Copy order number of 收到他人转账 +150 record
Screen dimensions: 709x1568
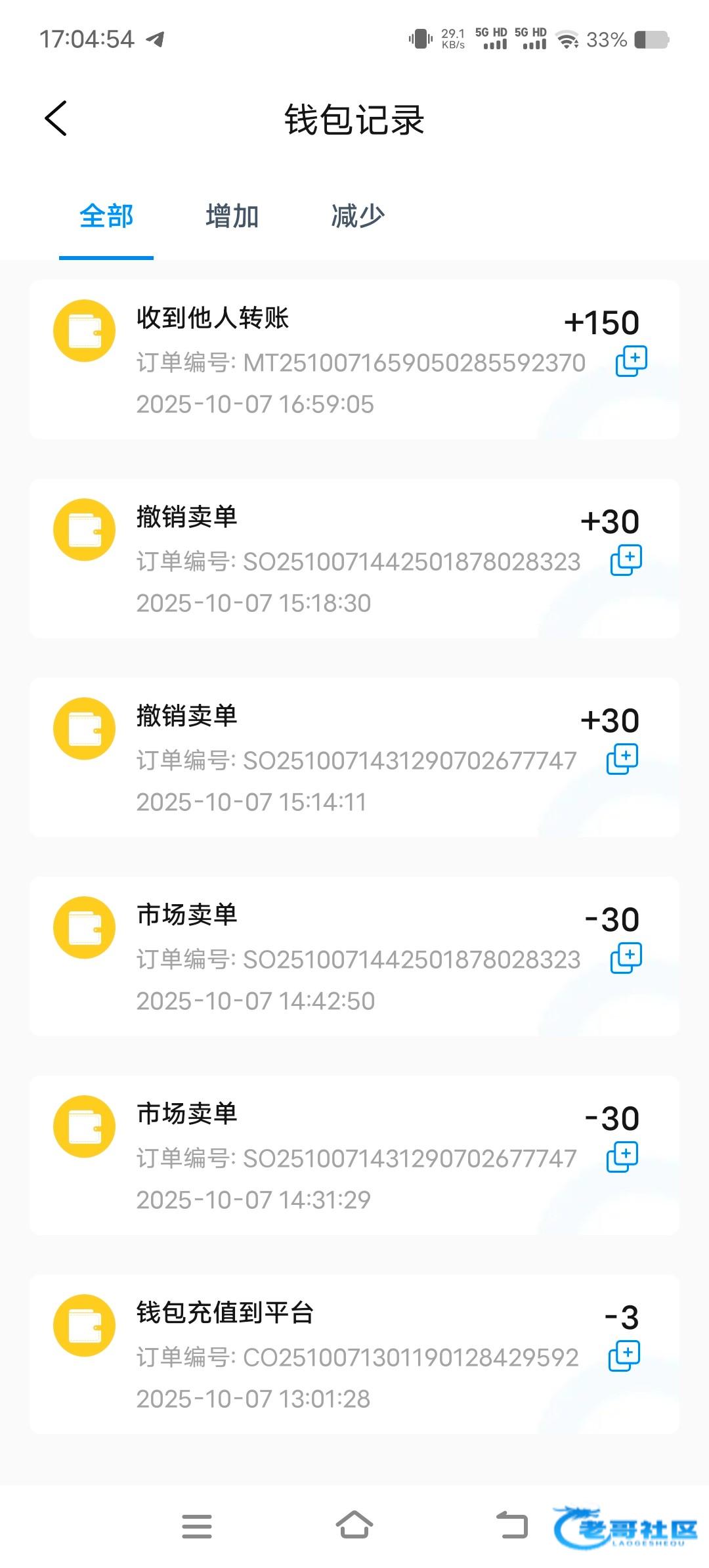(x=631, y=361)
